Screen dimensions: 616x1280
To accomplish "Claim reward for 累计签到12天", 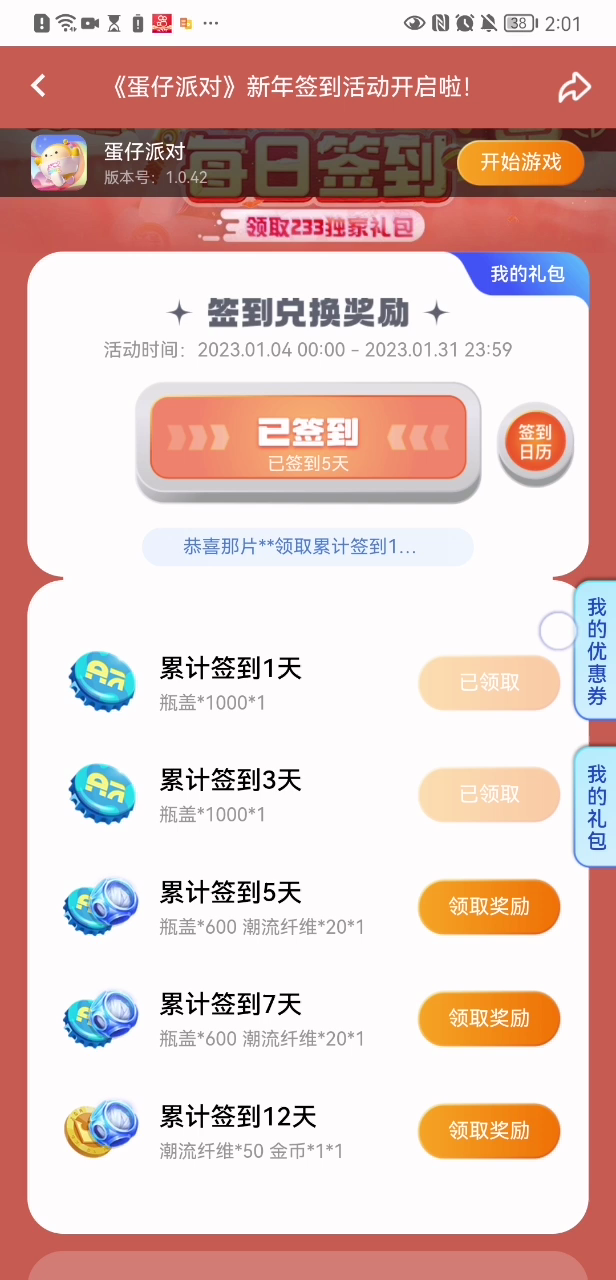I will tap(488, 1130).
